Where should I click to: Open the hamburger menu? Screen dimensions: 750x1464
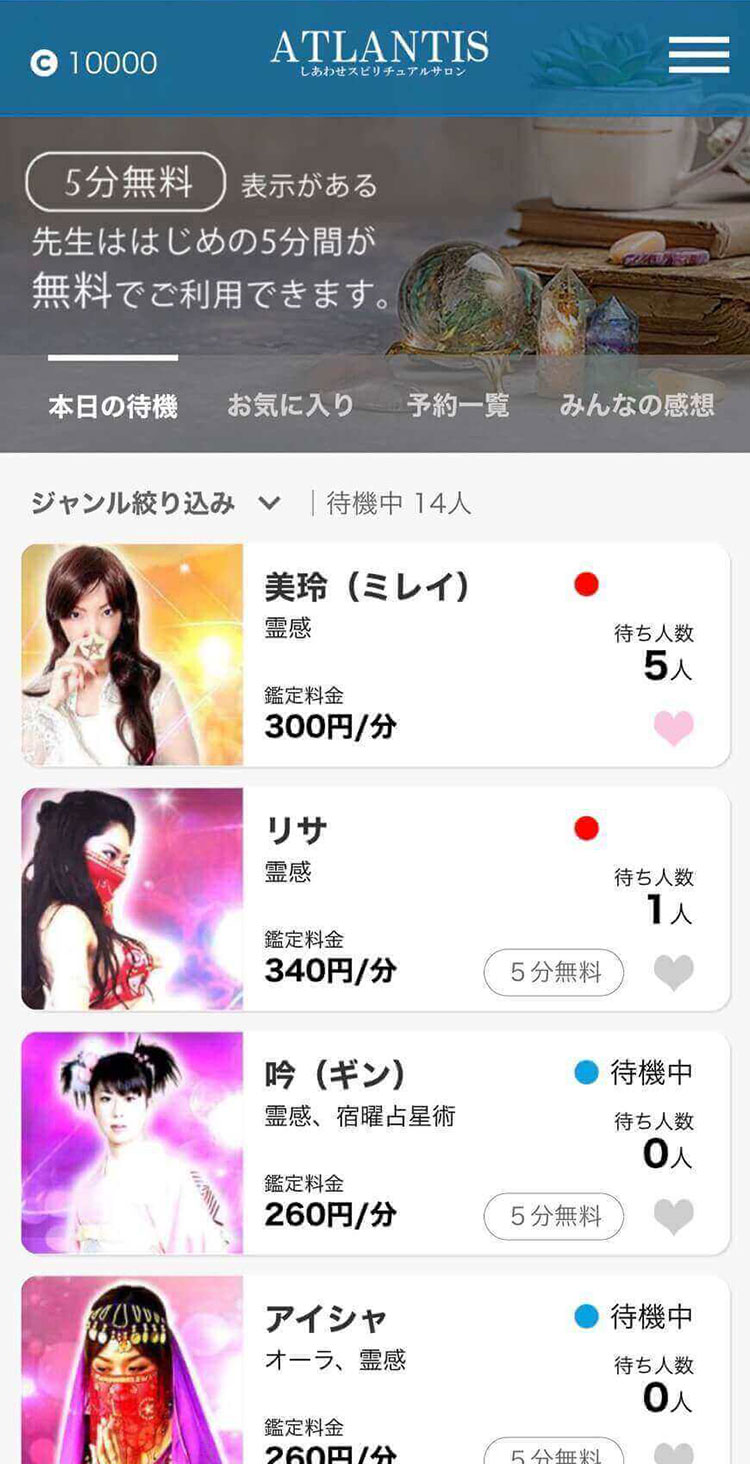(698, 55)
